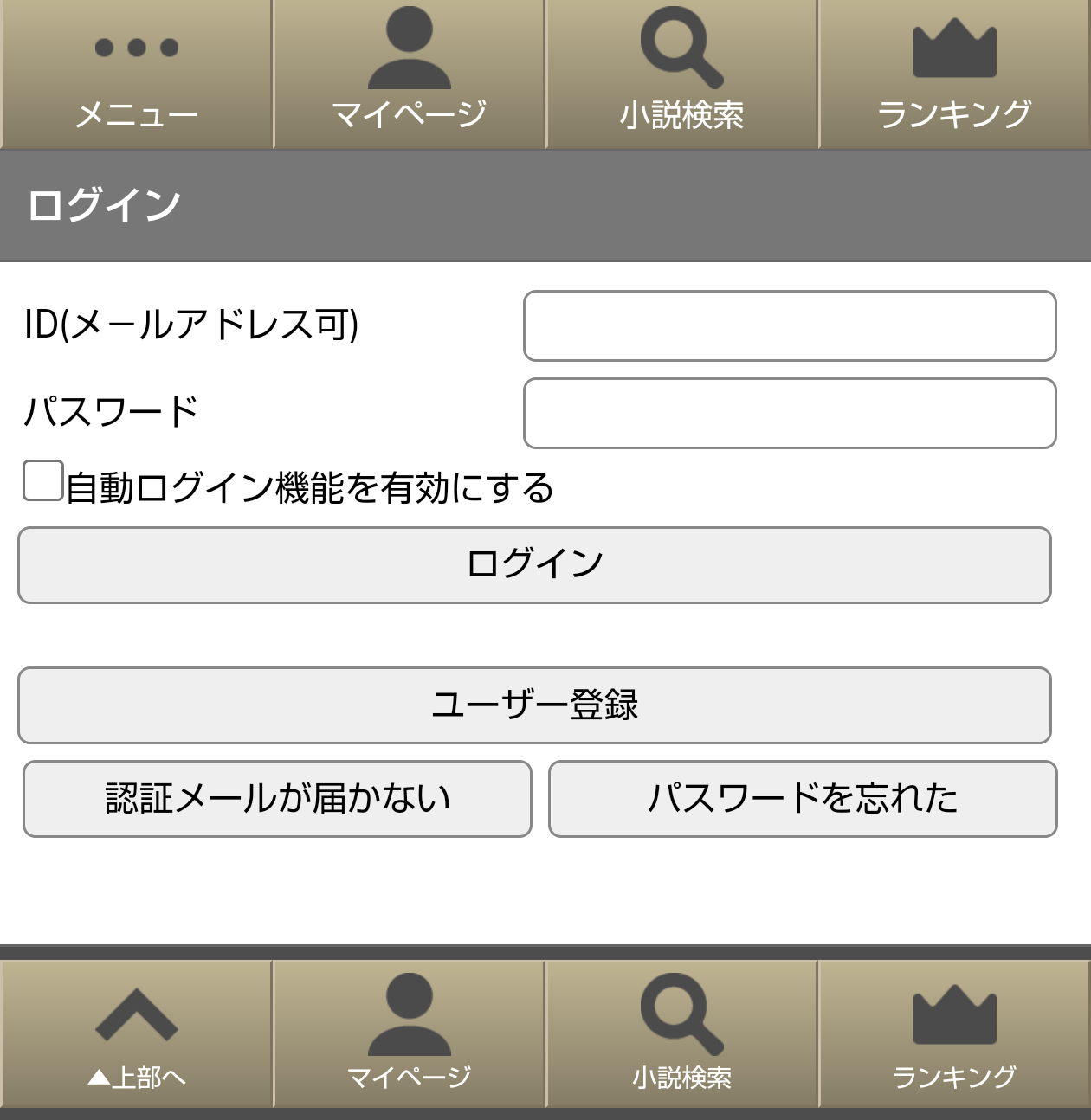This screenshot has height=1120, width=1091.
Task: View ランキング in bottom bar
Action: 954,1033
